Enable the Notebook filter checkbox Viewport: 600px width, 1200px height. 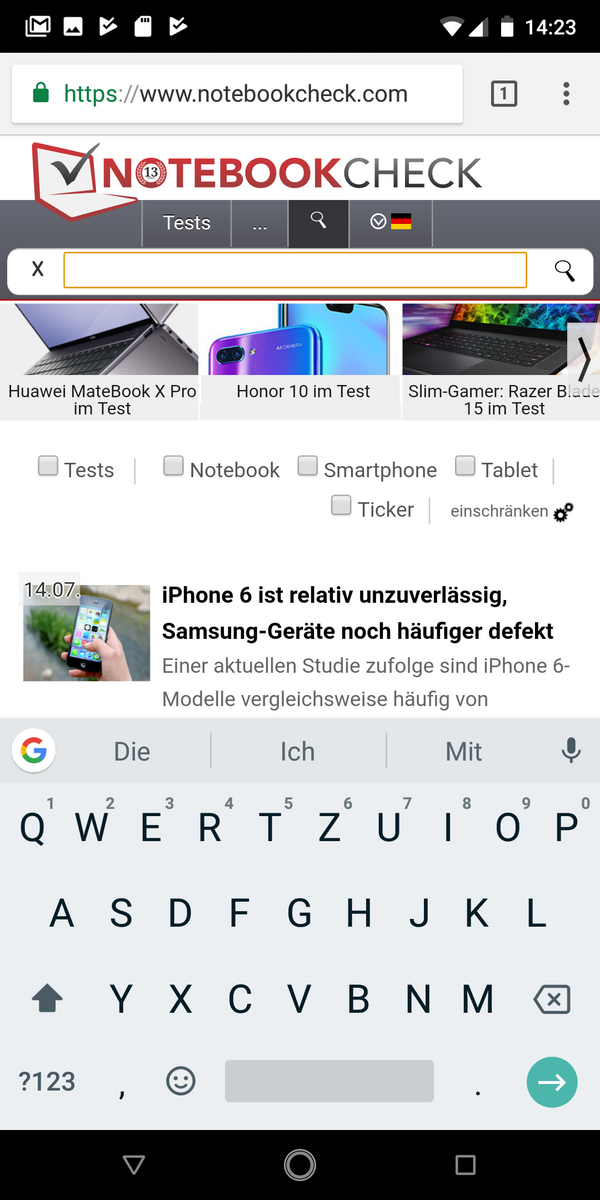(174, 466)
